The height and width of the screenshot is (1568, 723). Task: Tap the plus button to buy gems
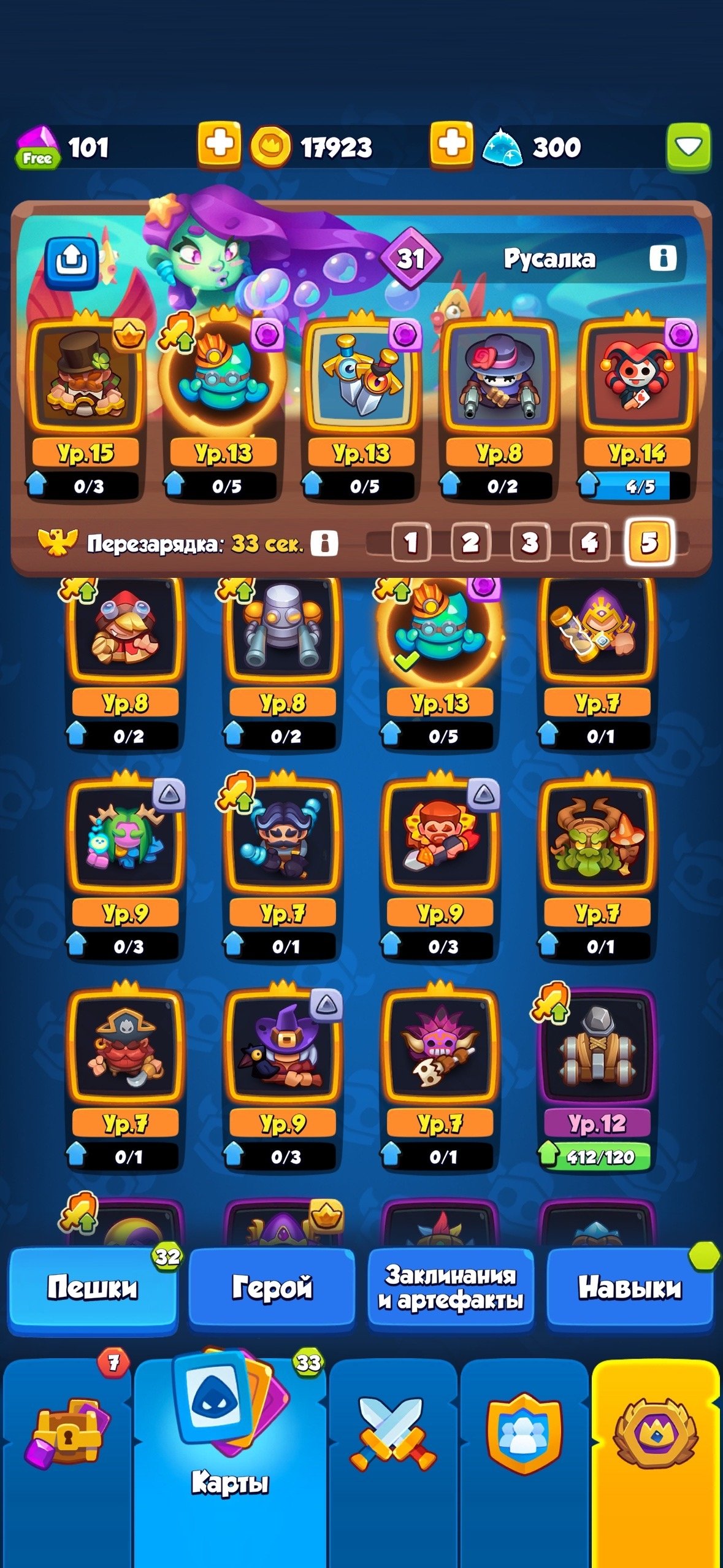coord(219,145)
